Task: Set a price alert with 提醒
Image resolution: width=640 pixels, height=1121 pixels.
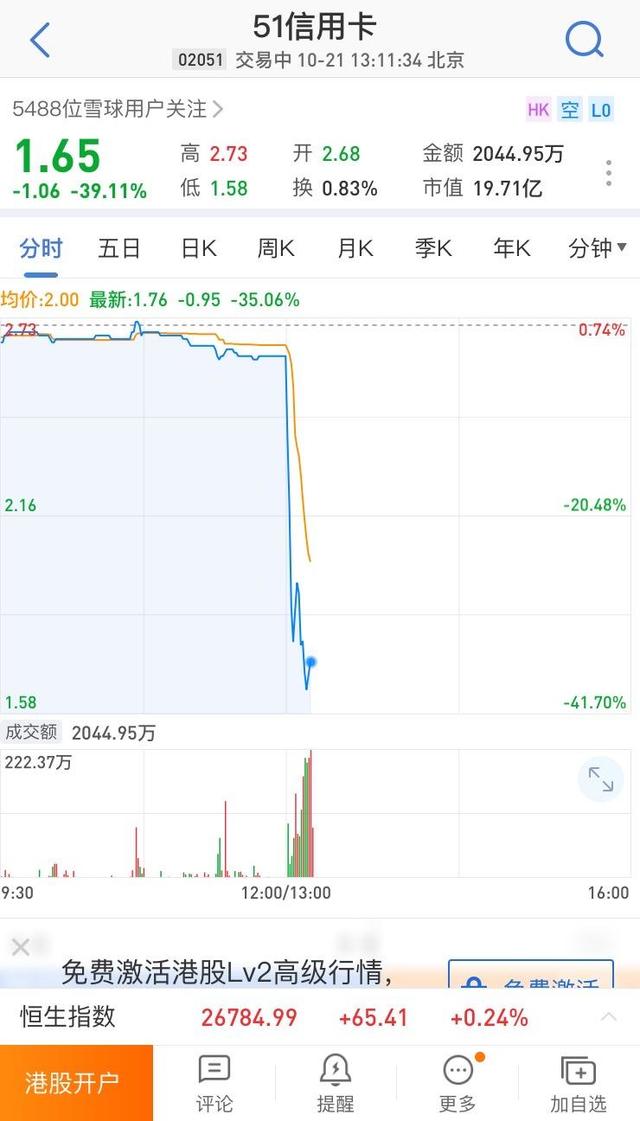Action: tap(335, 1083)
